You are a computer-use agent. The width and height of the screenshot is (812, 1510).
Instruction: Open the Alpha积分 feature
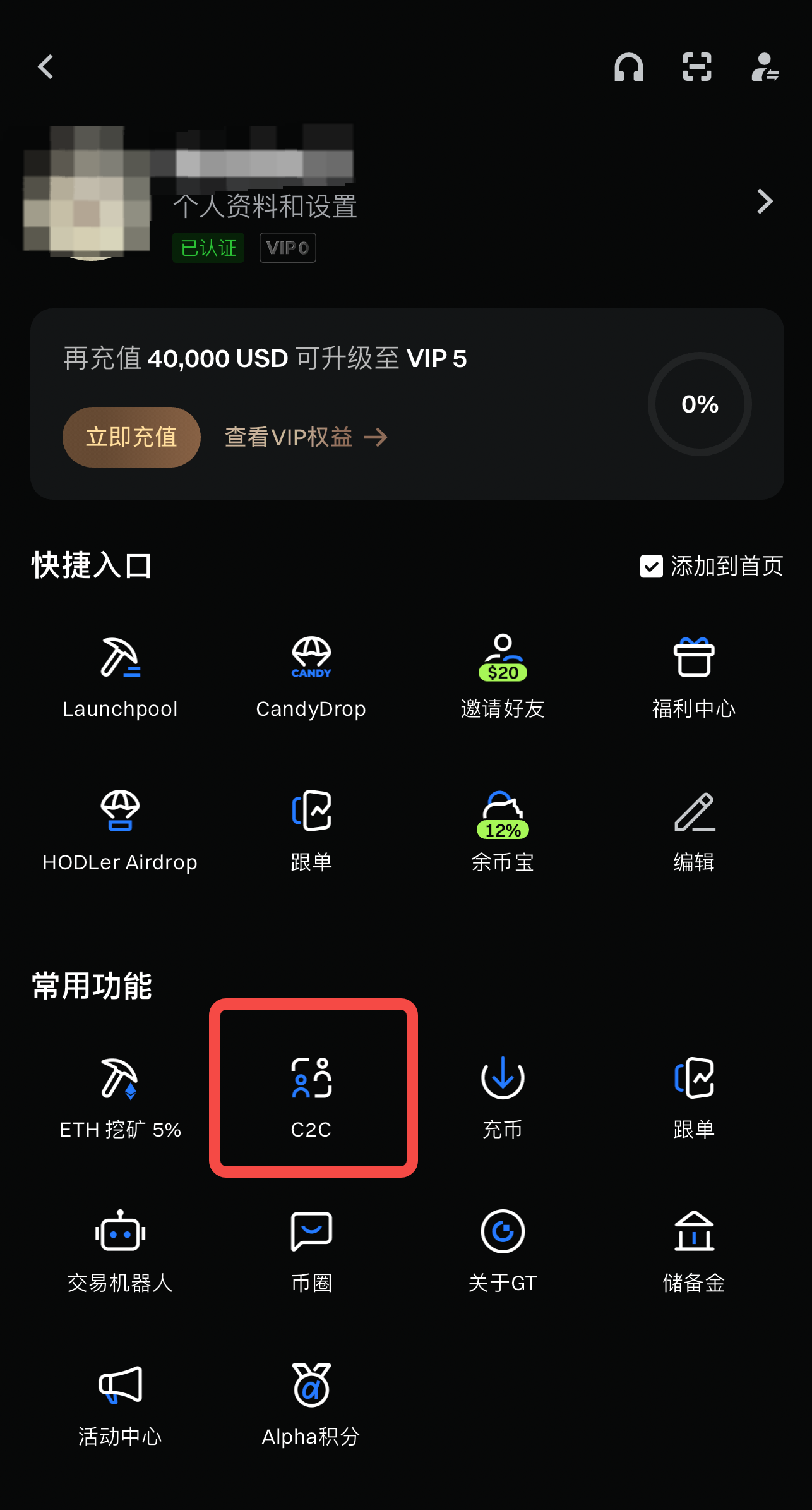[x=311, y=1399]
